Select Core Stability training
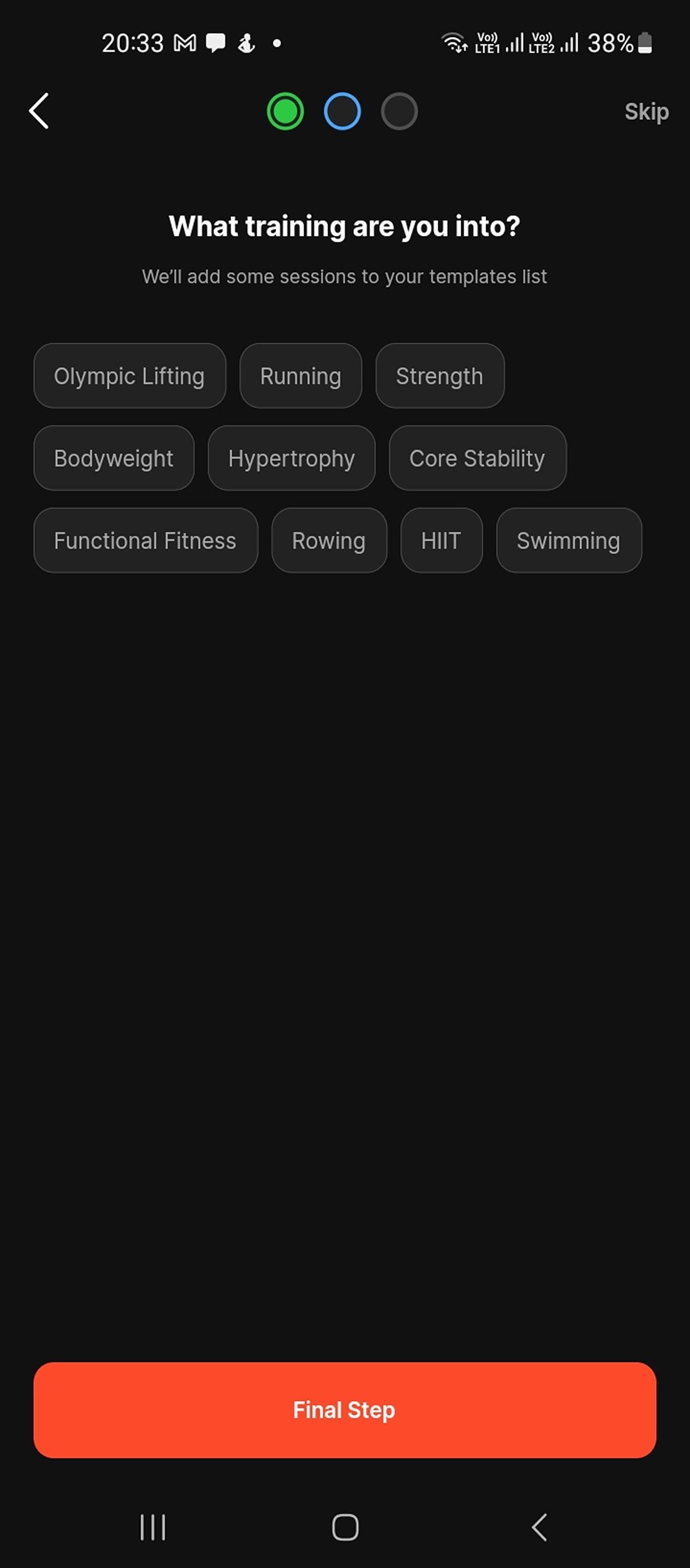This screenshot has width=690, height=1568. tap(477, 458)
